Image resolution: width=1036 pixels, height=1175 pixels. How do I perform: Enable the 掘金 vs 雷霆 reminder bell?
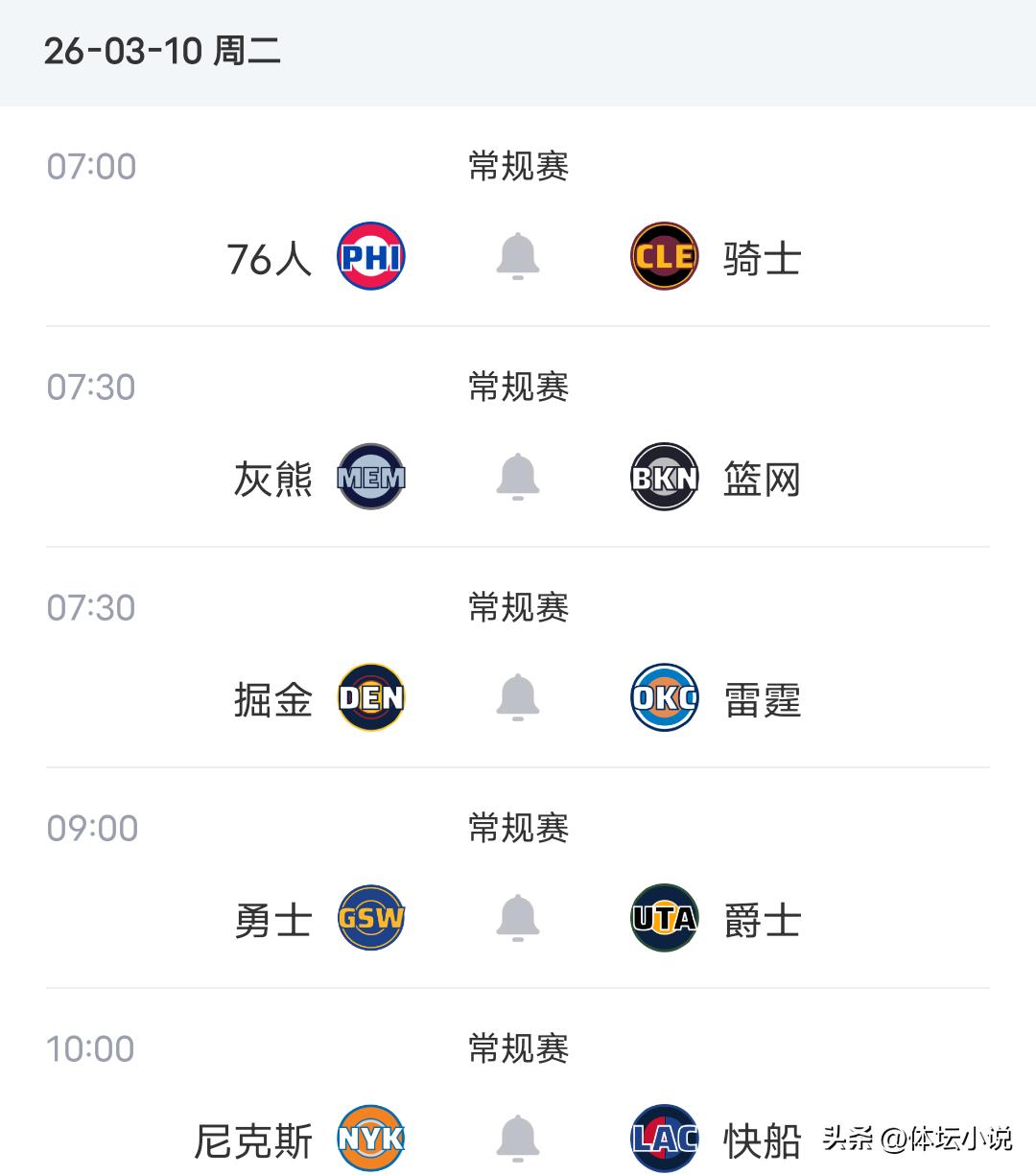518,697
